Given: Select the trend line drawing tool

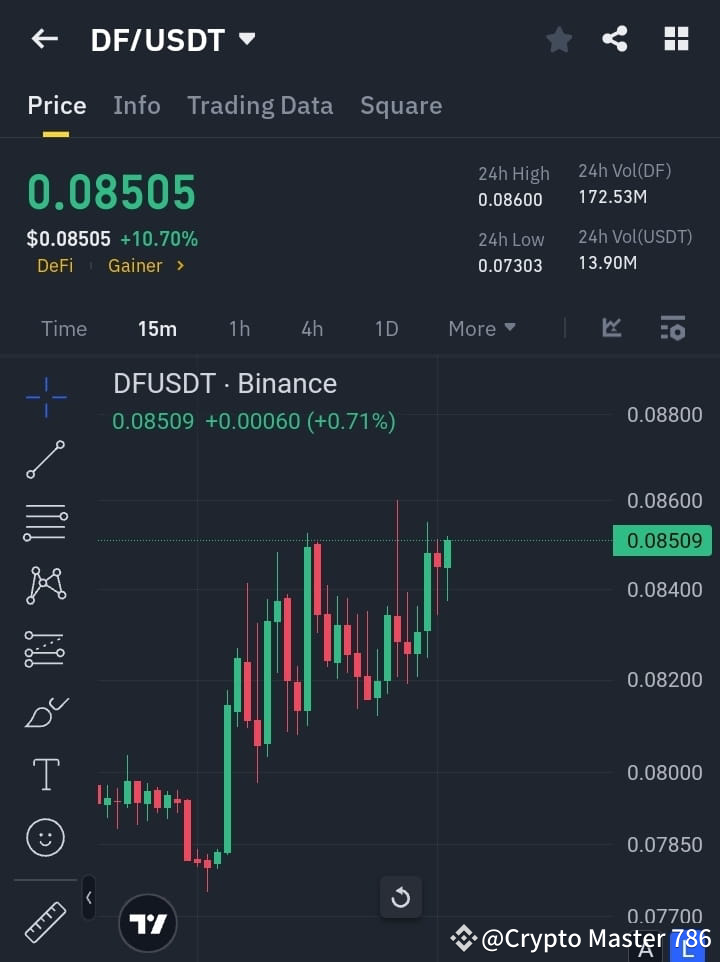Looking at the screenshot, I should pos(45,460).
